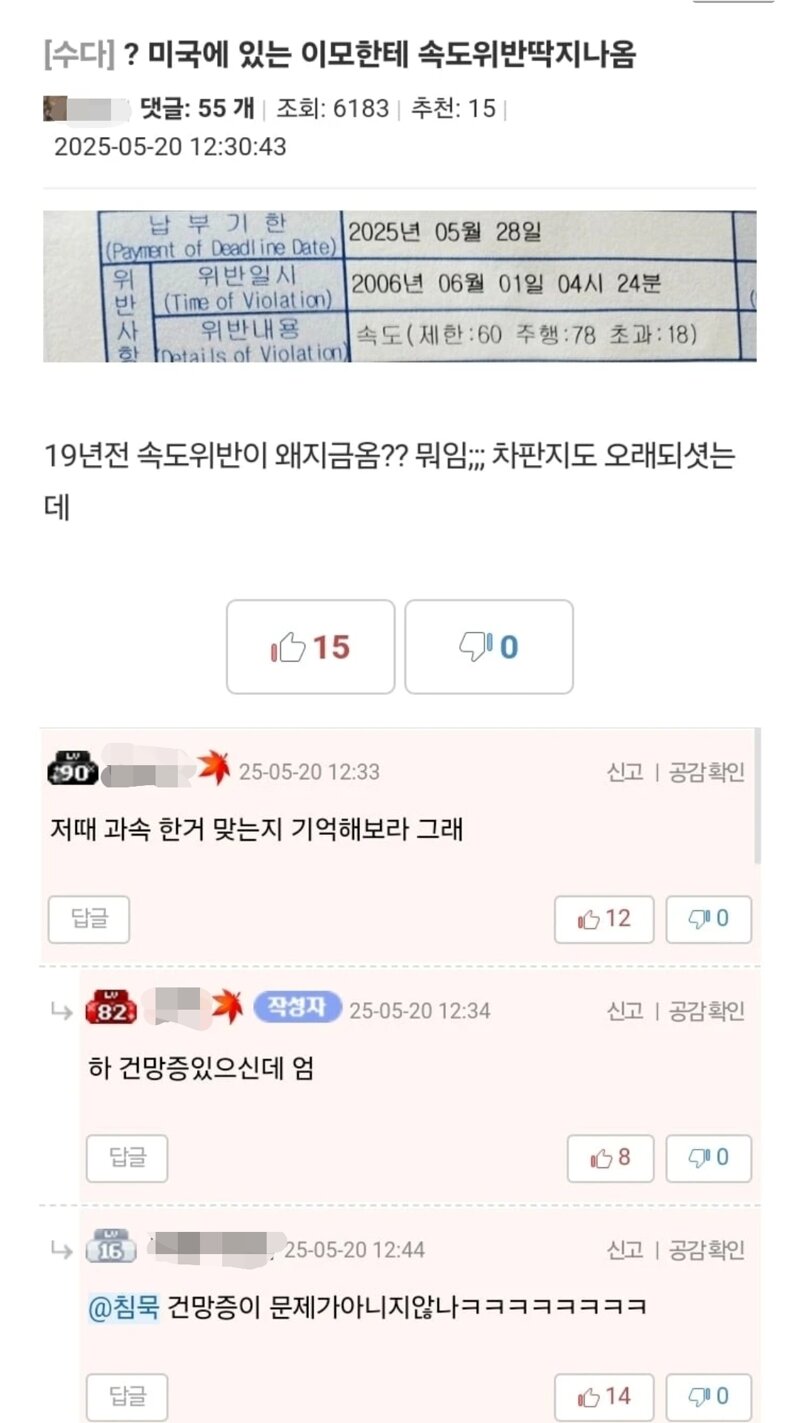Check 공감확인 on the 12:33 comment
This screenshot has height=1423, width=800.
point(707,772)
